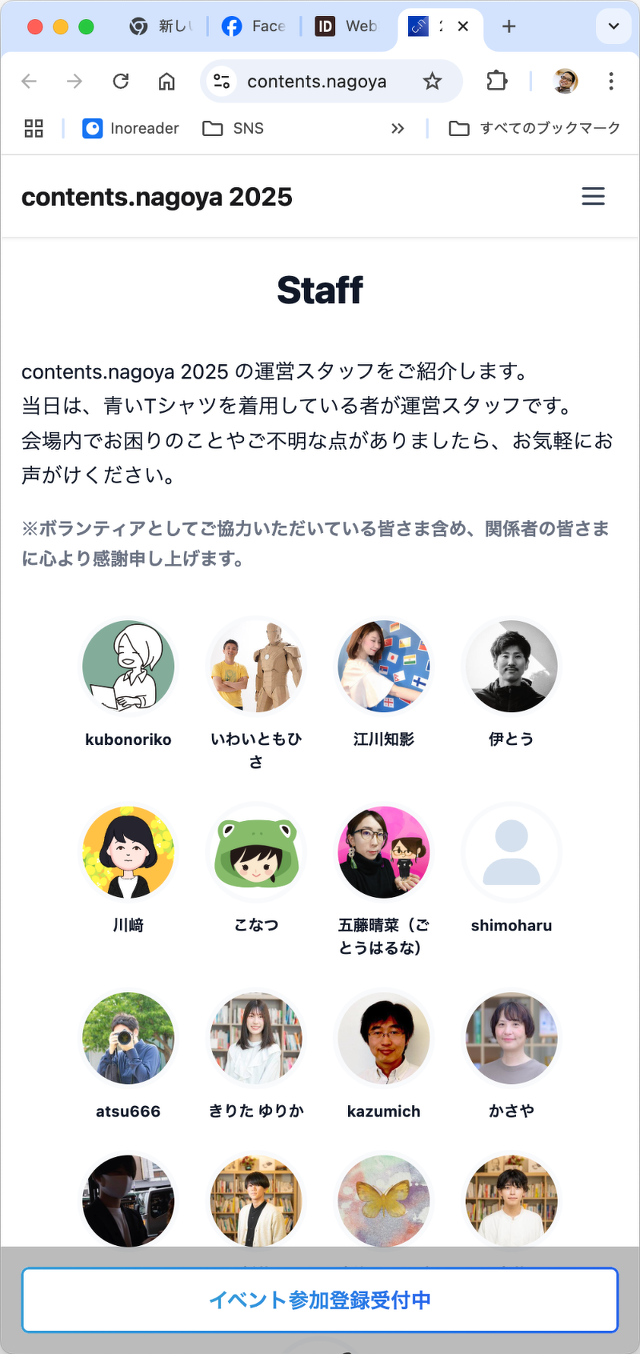Viewport: 640px width, 1354px height.
Task: Open Chrome's three-dot menu
Action: (610, 81)
